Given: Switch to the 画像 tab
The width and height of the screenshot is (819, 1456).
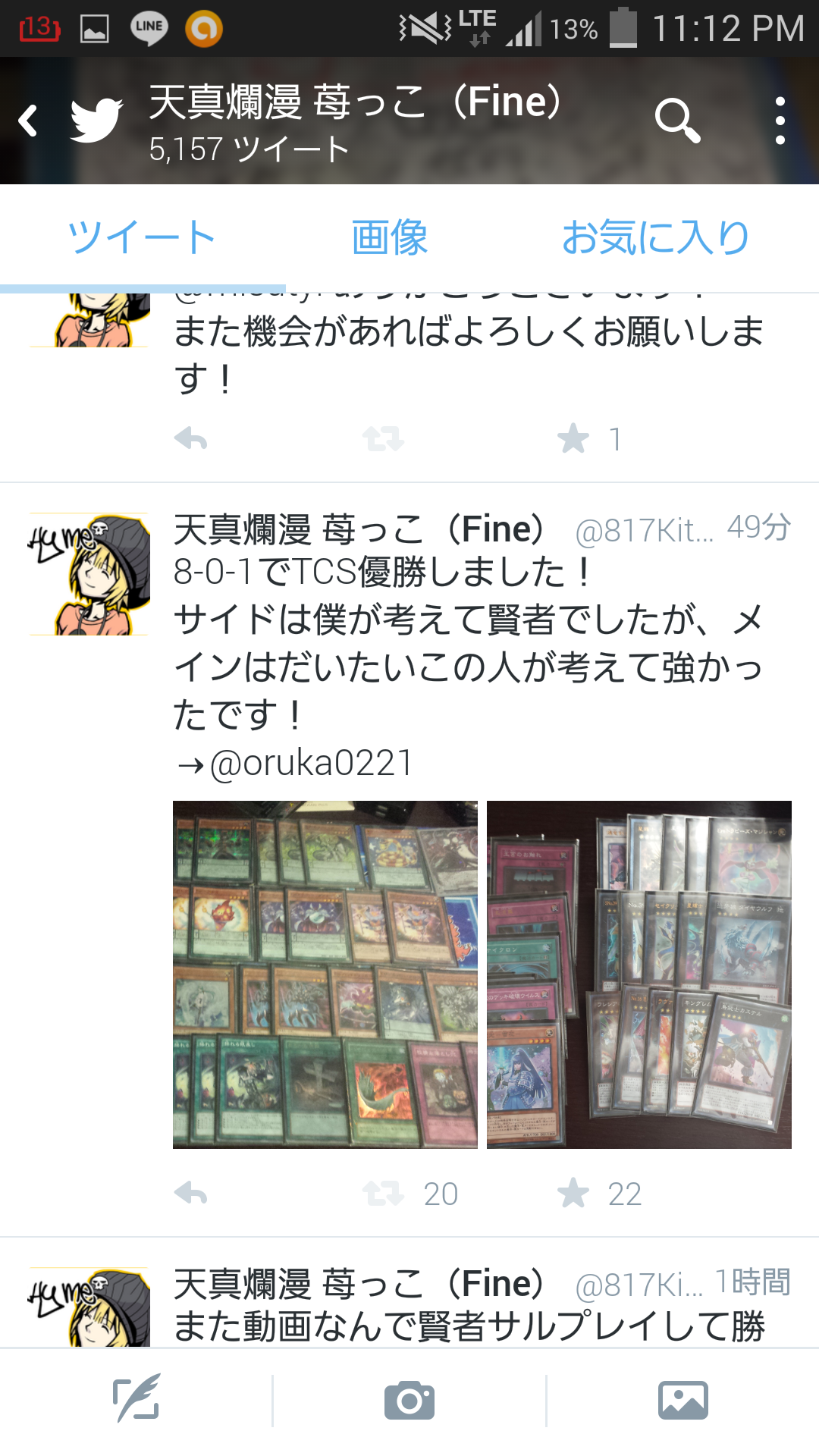Looking at the screenshot, I should [389, 237].
